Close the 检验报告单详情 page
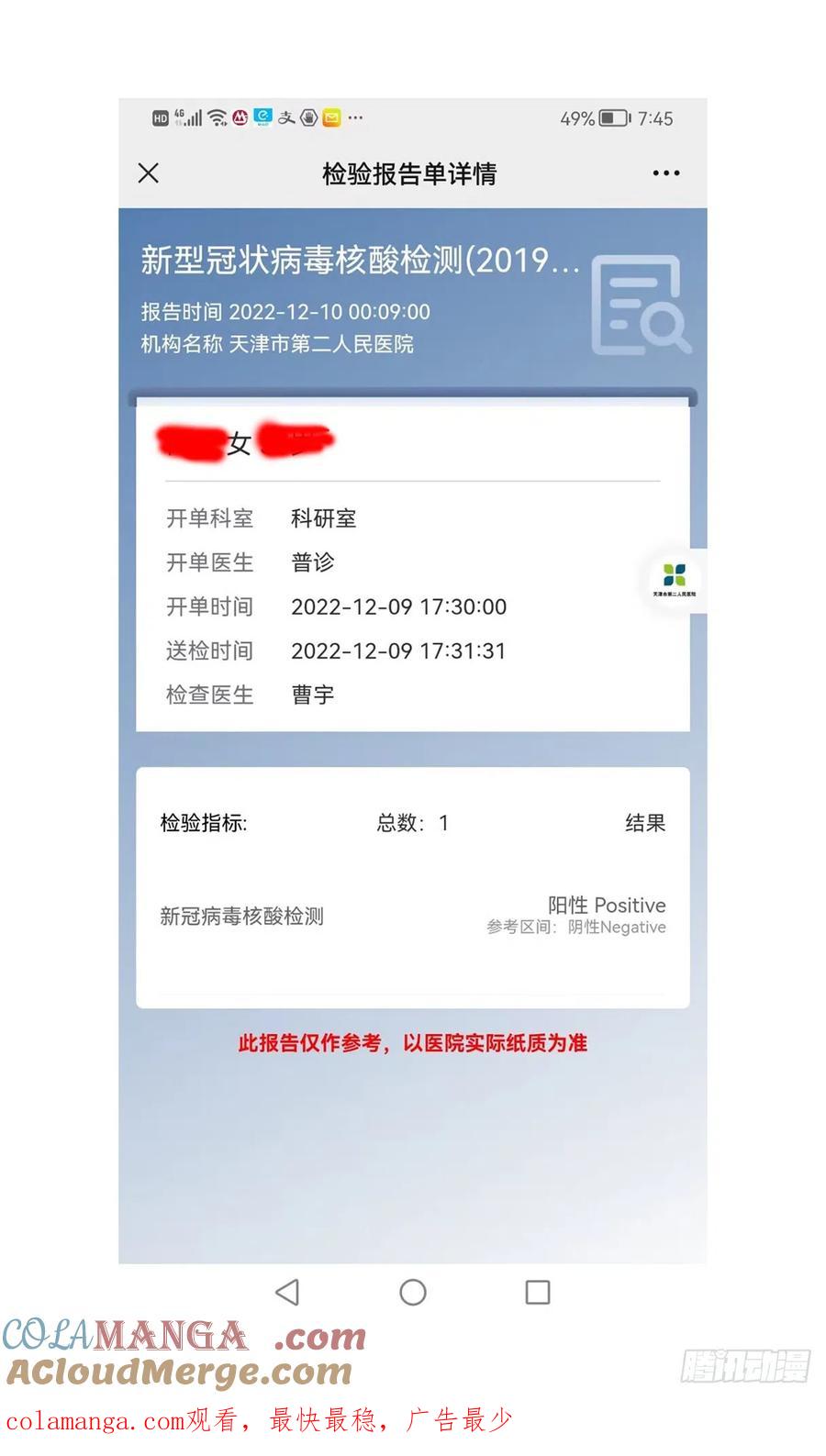The width and height of the screenshot is (826, 1456). (x=149, y=172)
